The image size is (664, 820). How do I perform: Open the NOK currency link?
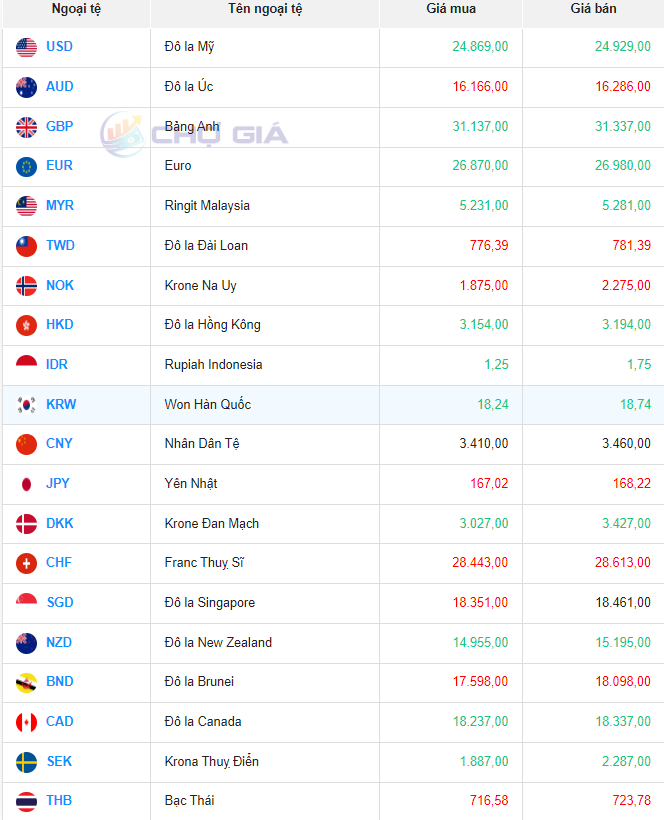click(59, 285)
